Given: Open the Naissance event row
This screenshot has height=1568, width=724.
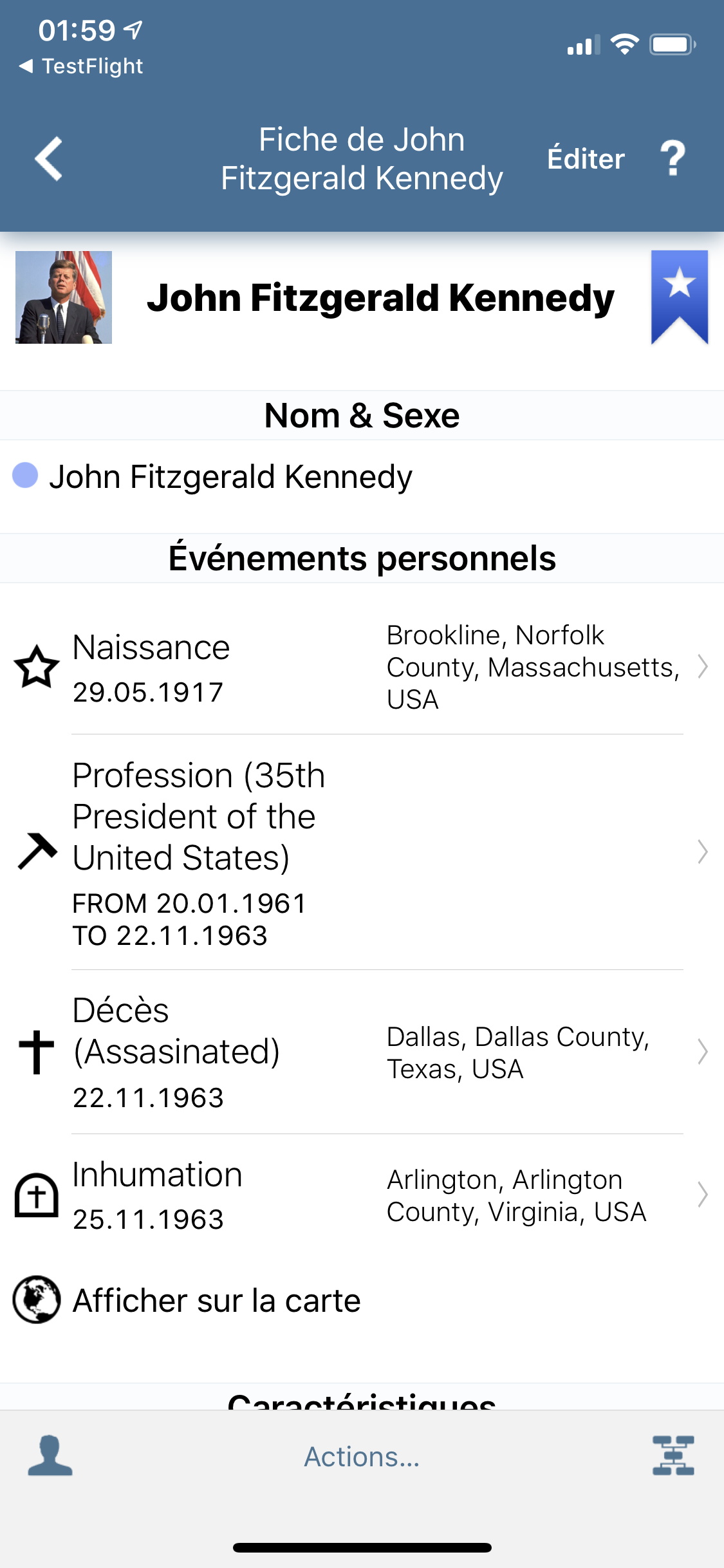Looking at the screenshot, I should 362,667.
